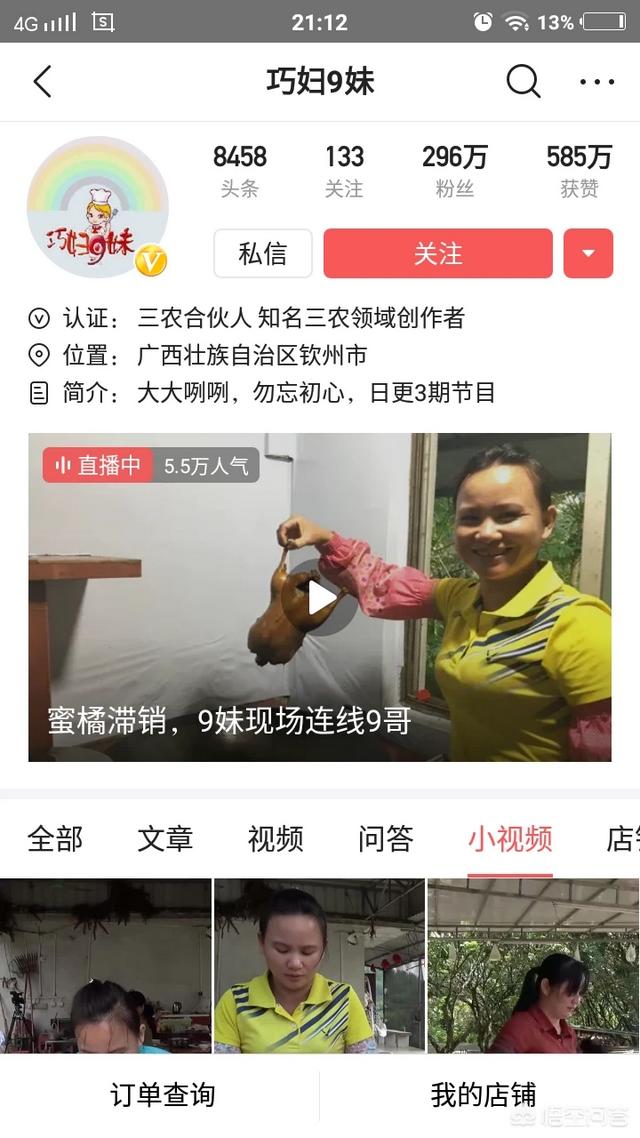Image resolution: width=640 pixels, height=1138 pixels.
Task: Open 我的店铺 shop page
Action: [482, 1094]
